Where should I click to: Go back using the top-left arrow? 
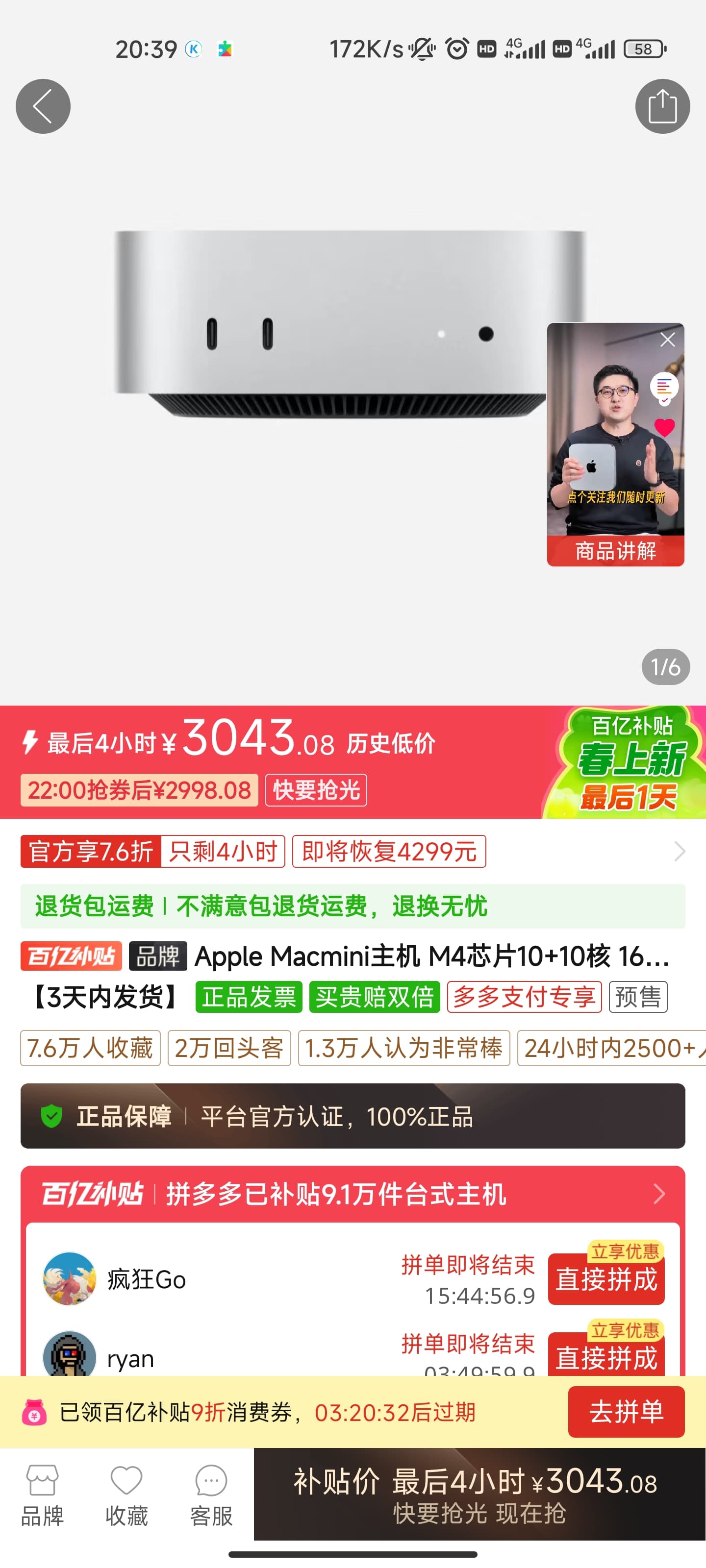tap(43, 106)
